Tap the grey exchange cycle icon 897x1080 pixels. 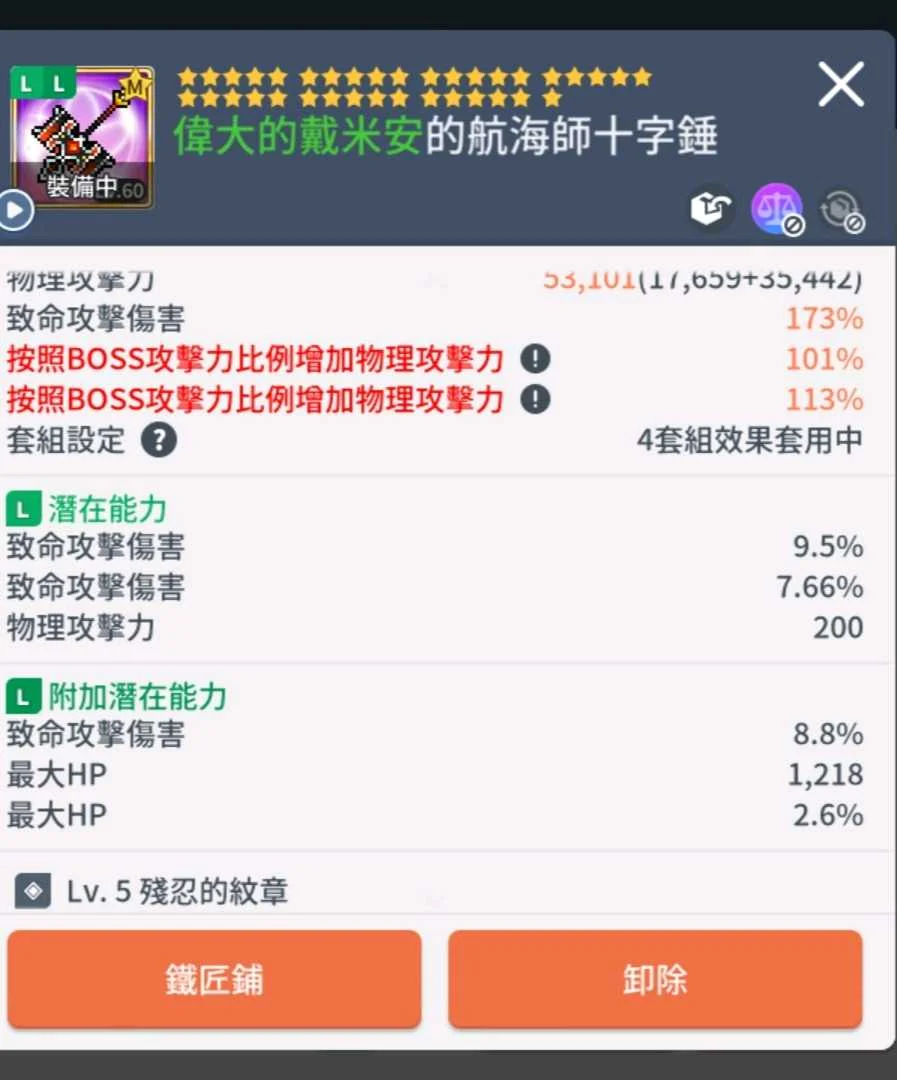point(841,210)
